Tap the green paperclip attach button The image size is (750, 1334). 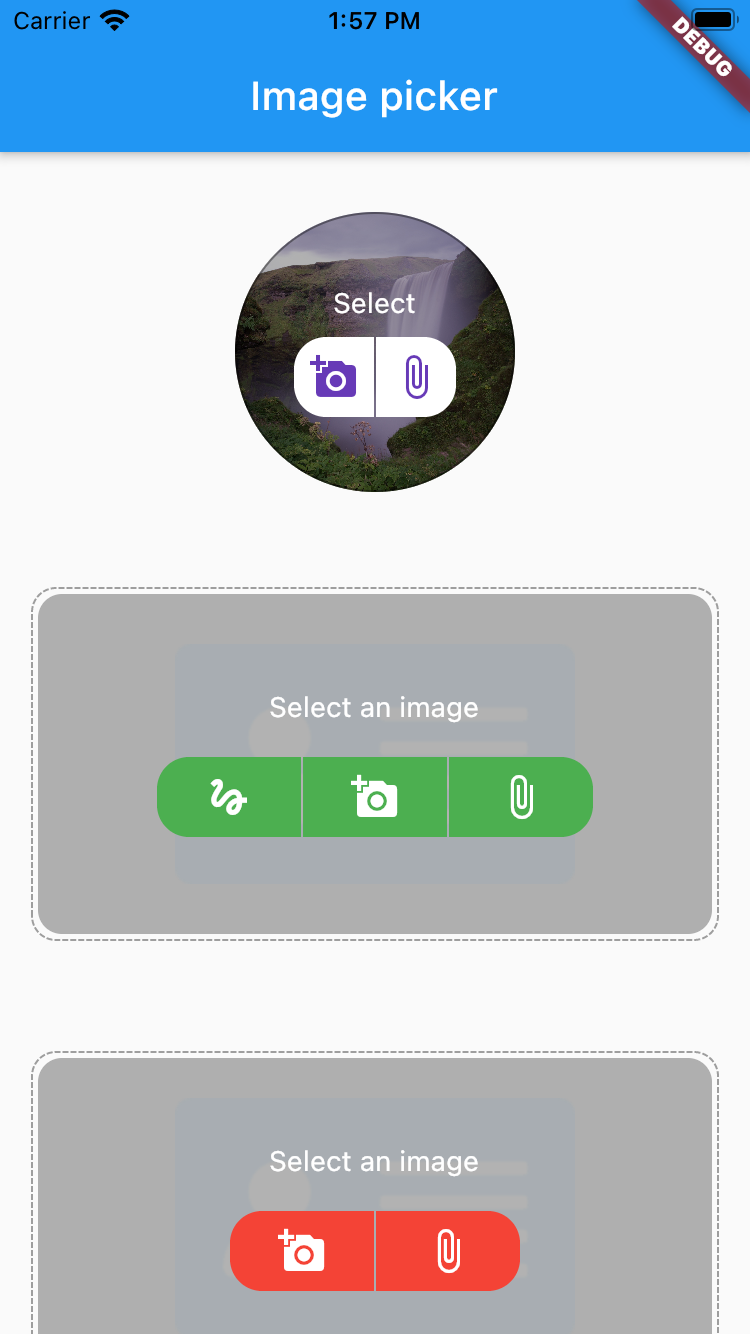[x=521, y=797]
